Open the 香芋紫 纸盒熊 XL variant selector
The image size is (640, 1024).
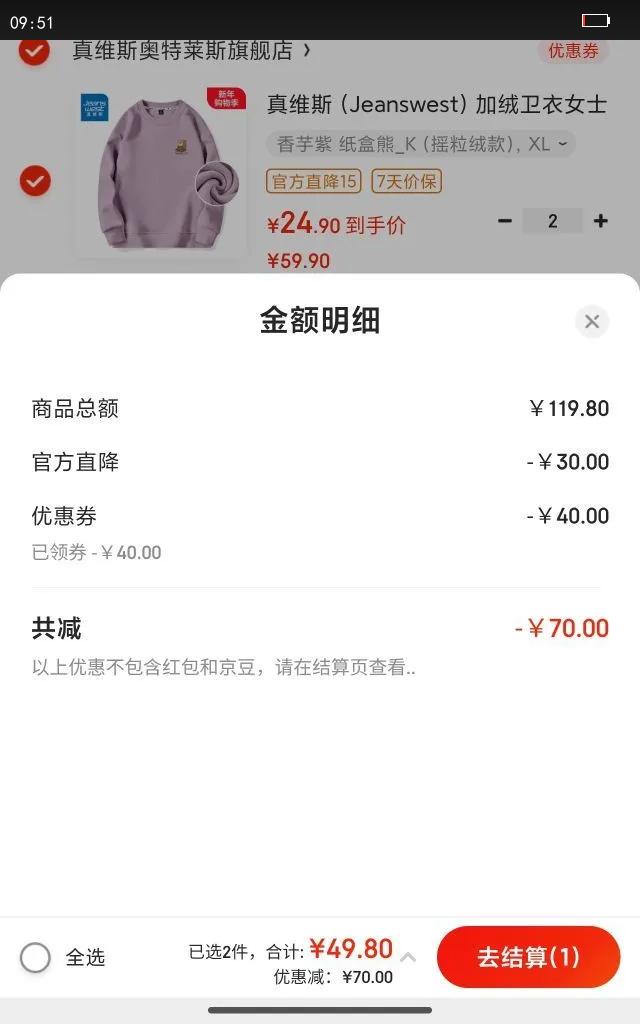click(421, 144)
